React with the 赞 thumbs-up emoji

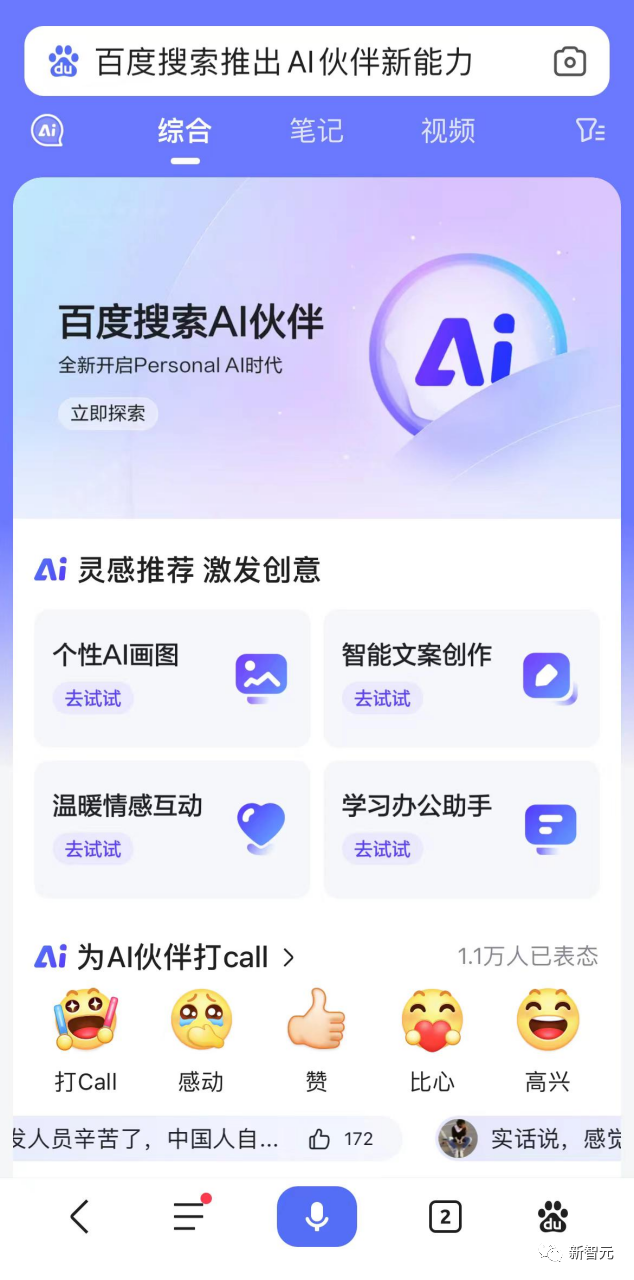click(x=316, y=1022)
